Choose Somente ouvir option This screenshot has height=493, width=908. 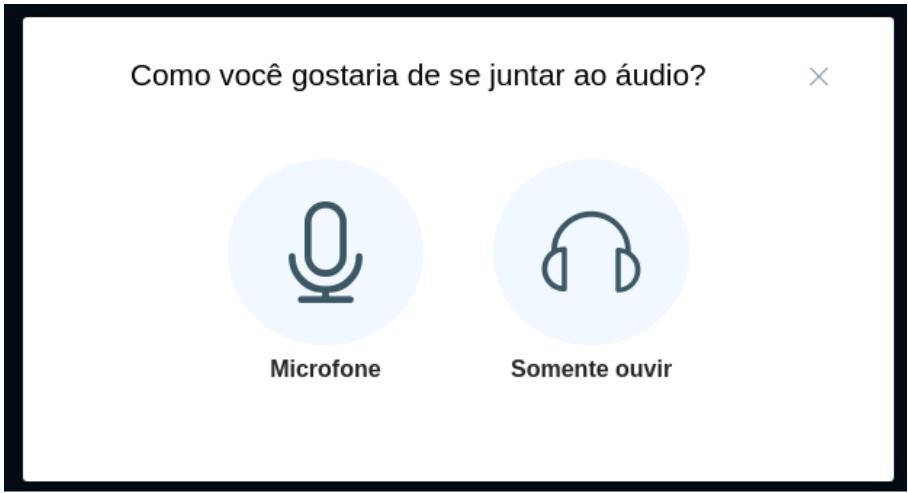(591, 252)
